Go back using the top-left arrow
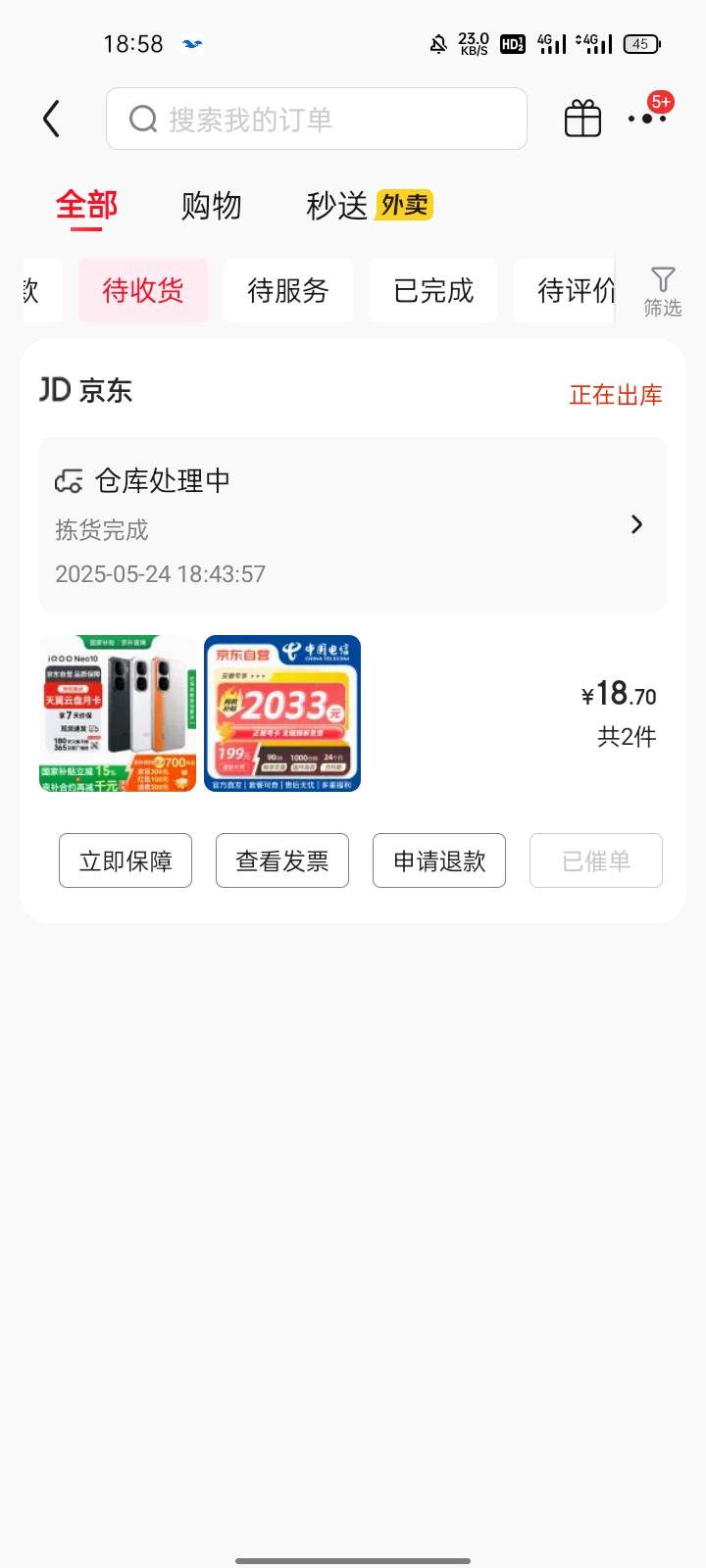706x1568 pixels. tap(52, 120)
